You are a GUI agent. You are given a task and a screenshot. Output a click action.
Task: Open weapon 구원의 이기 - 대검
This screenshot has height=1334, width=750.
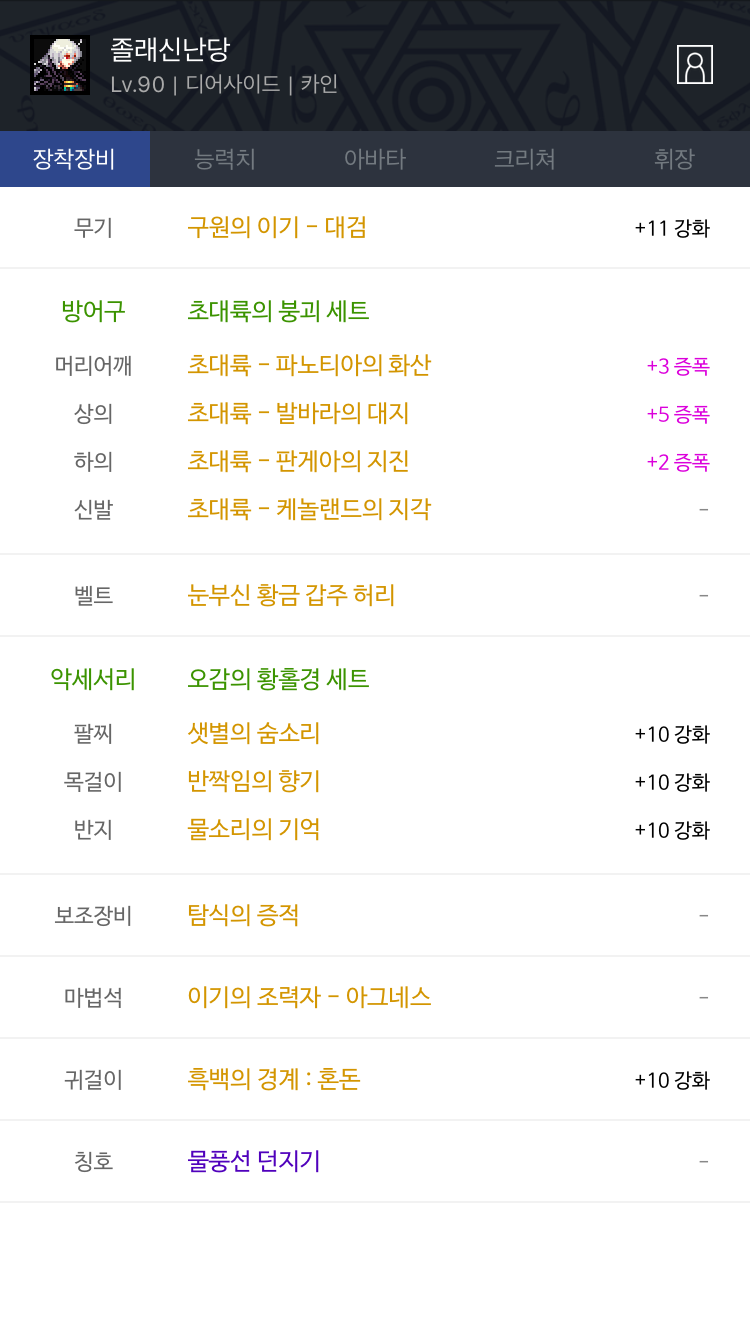(277, 227)
